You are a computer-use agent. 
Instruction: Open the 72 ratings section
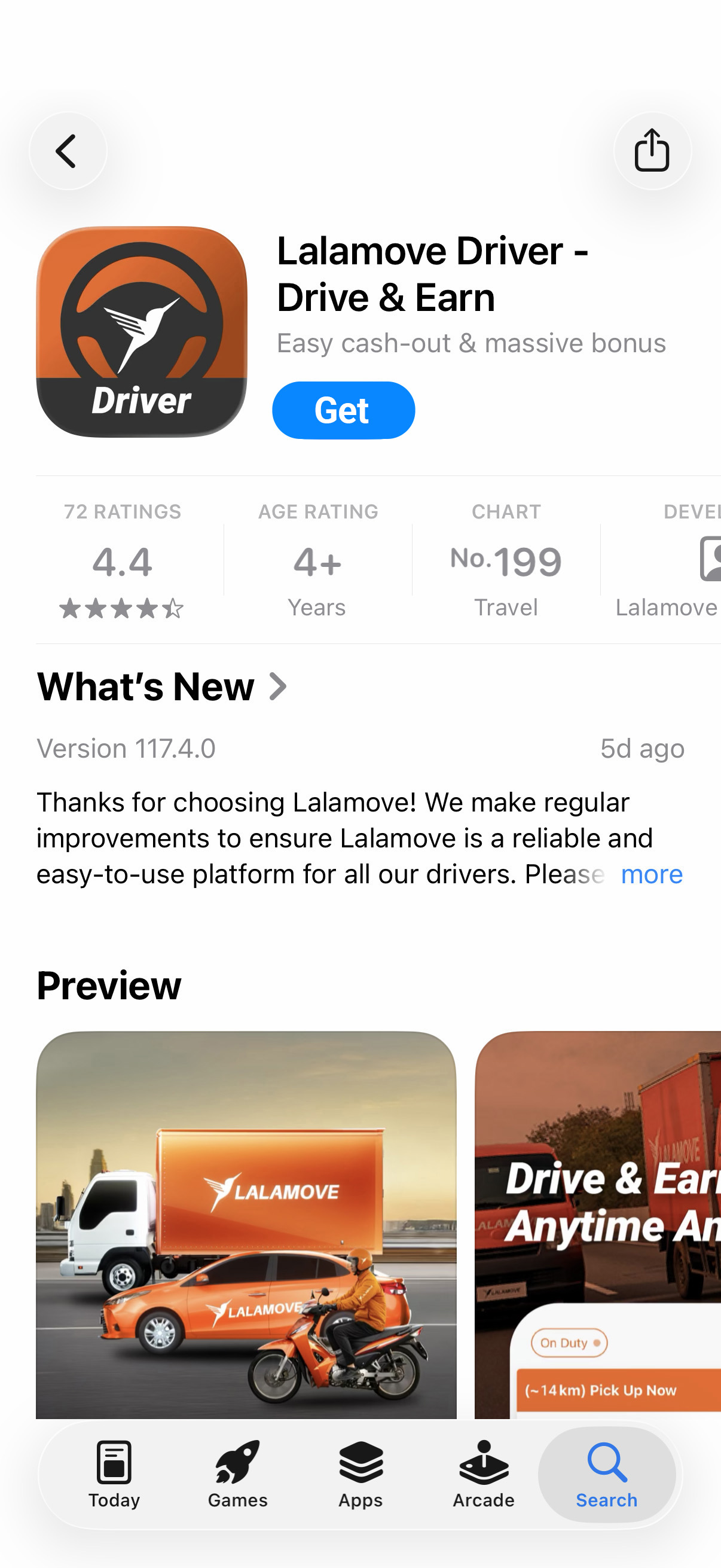pyautogui.click(x=123, y=560)
